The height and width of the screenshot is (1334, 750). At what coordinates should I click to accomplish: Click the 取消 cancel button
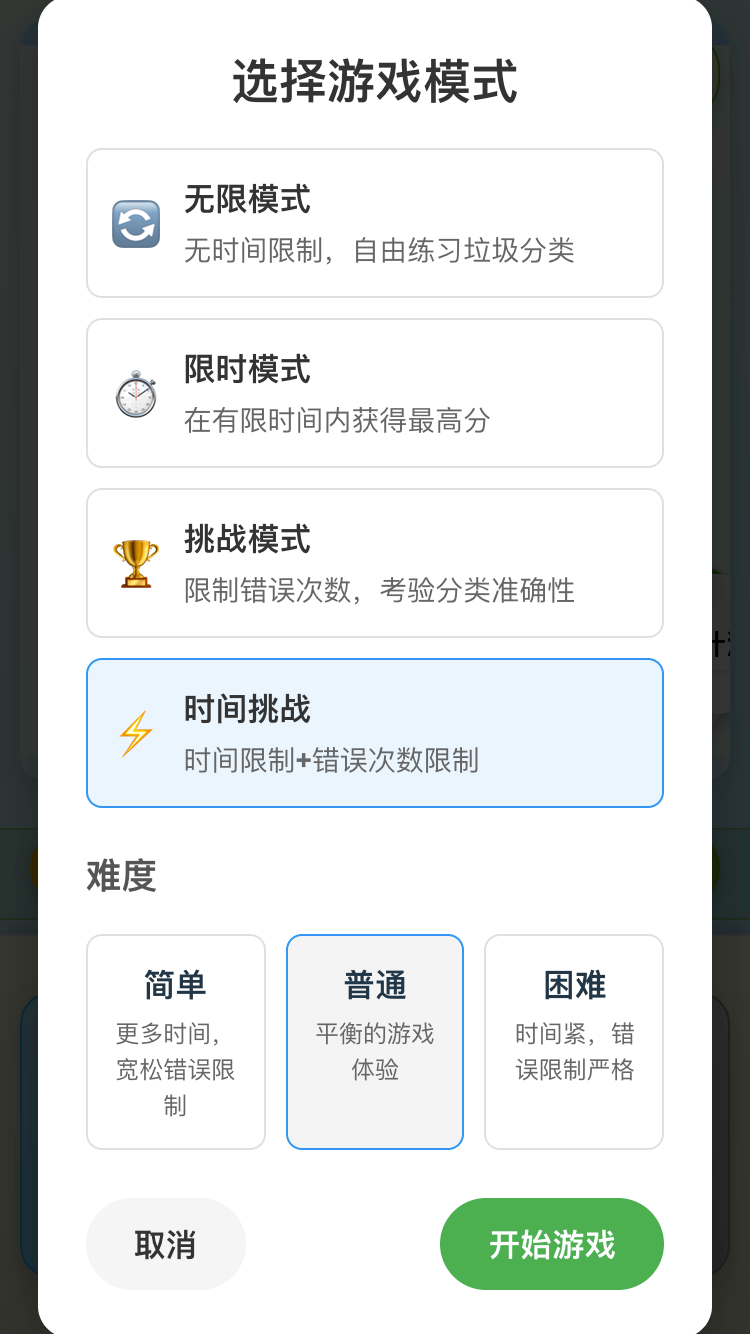[x=166, y=1243]
